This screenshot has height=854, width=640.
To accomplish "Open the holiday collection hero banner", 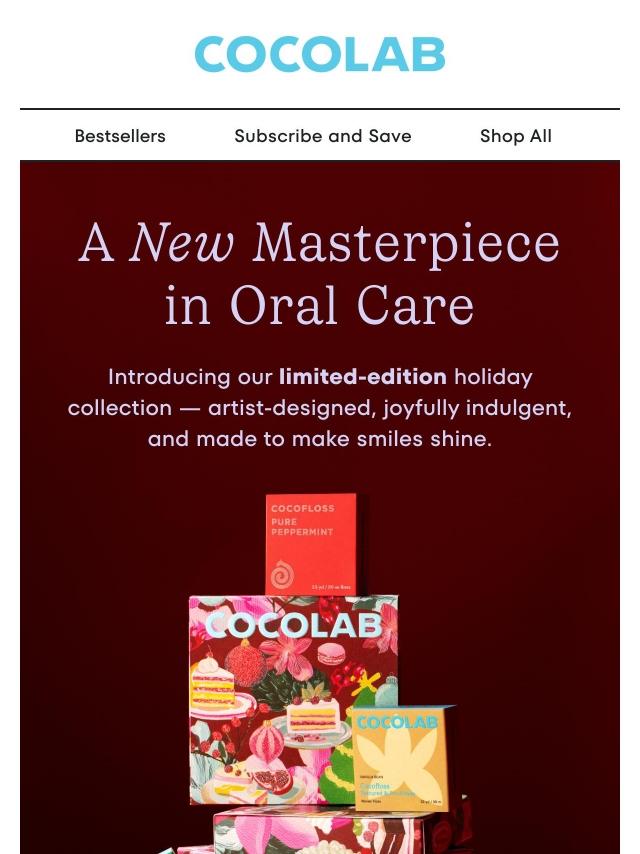I will tap(320, 507).
